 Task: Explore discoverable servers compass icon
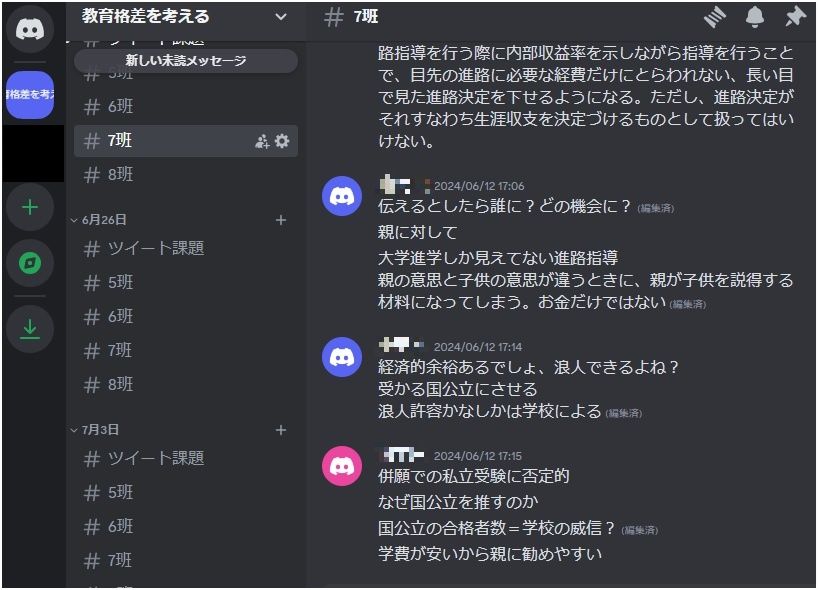(30, 264)
